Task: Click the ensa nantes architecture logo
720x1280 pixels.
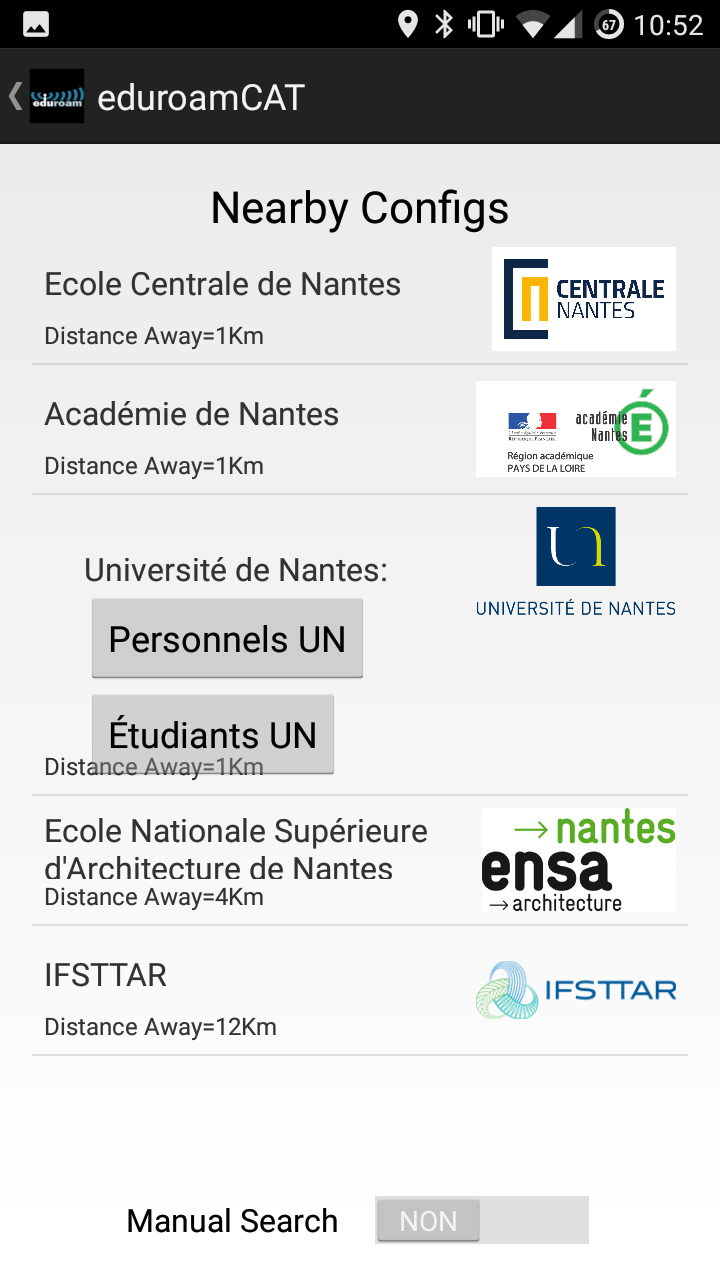Action: click(x=578, y=859)
